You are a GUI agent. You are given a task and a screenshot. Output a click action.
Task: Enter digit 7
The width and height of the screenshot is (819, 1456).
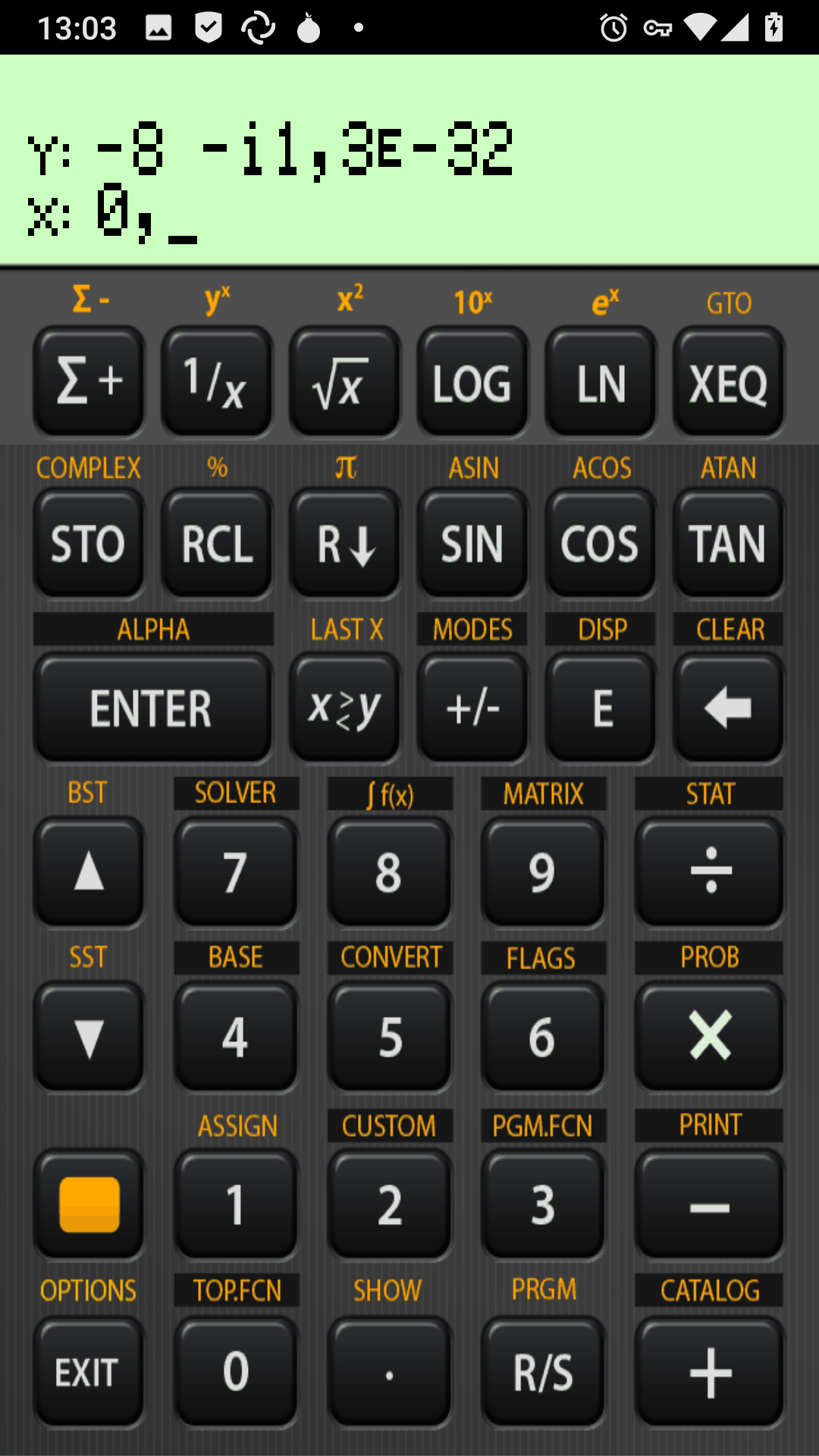[x=236, y=872]
